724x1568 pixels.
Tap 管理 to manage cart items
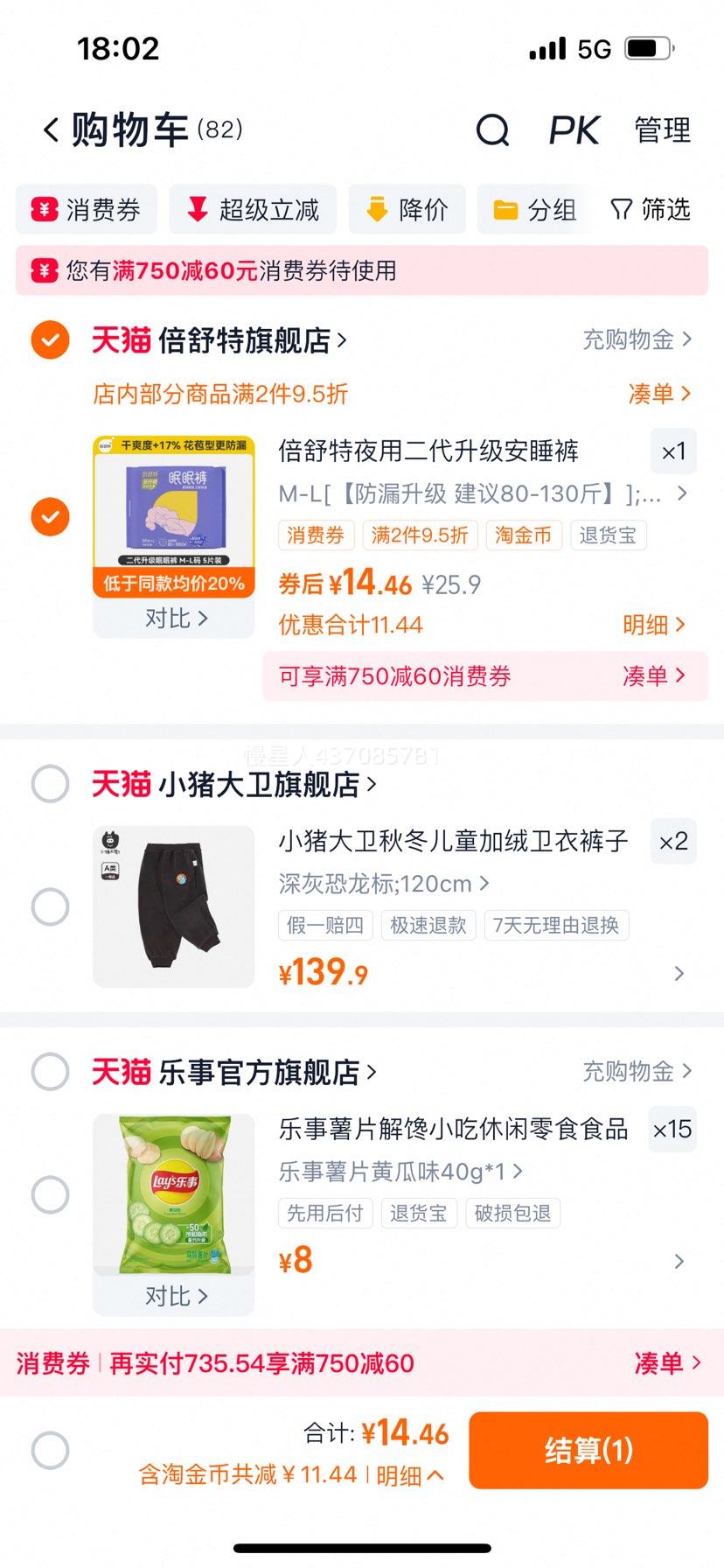tap(663, 131)
